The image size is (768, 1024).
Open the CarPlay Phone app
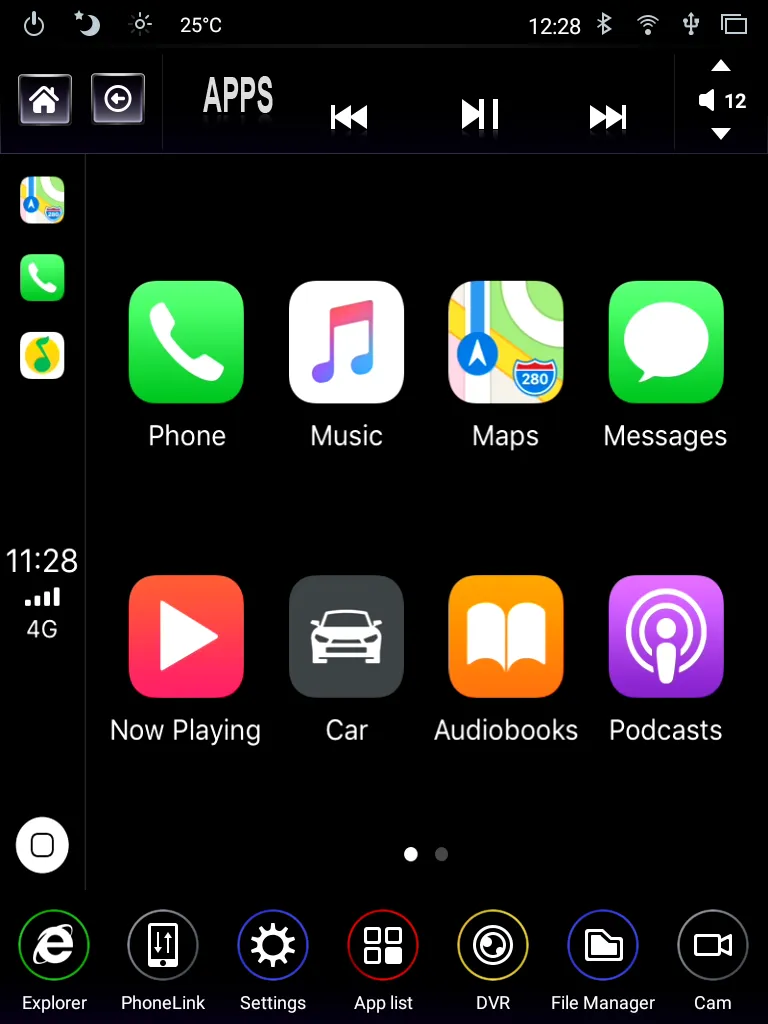[186, 342]
